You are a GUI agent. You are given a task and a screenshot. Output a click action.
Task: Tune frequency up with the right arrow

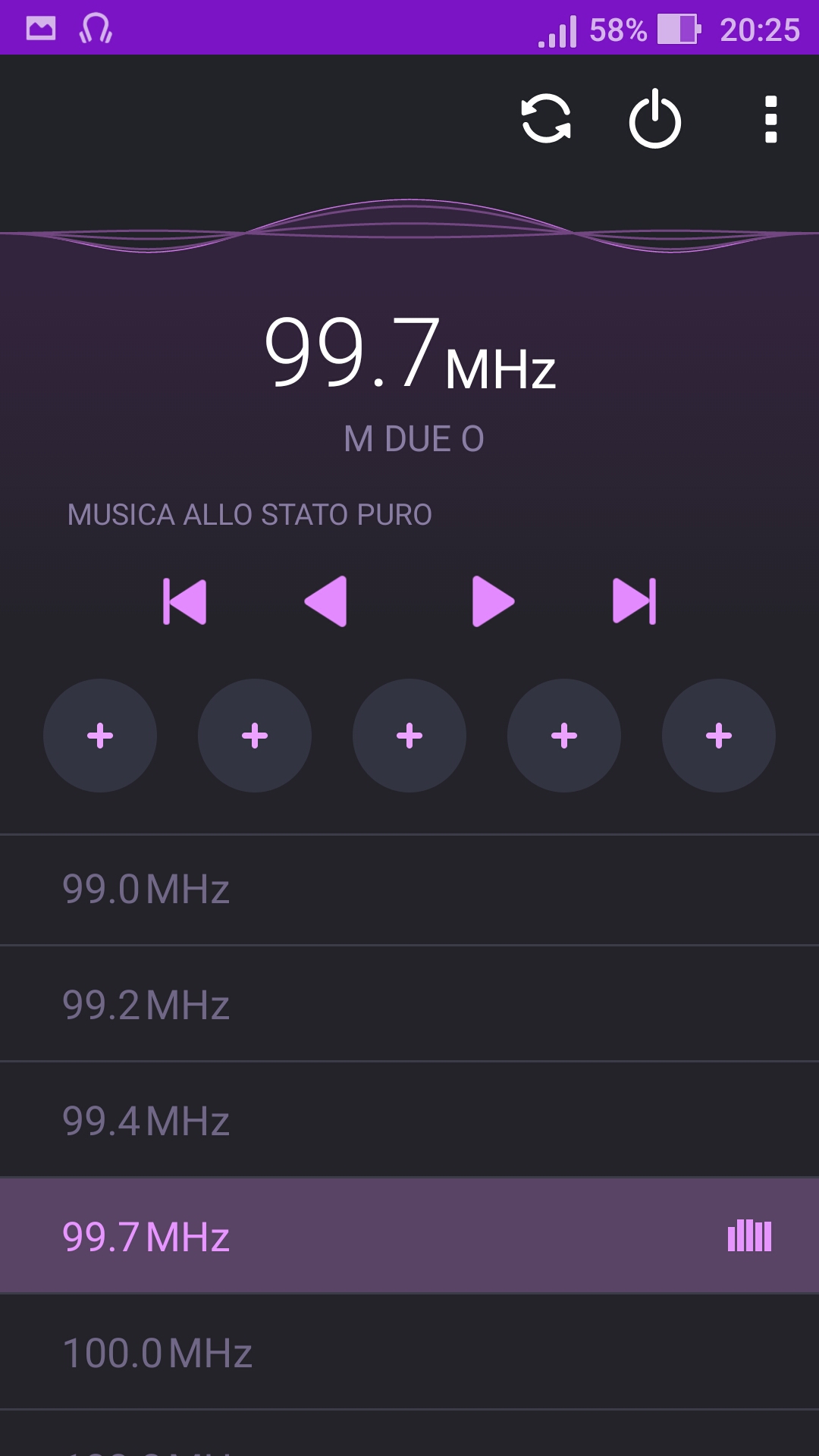point(493,601)
